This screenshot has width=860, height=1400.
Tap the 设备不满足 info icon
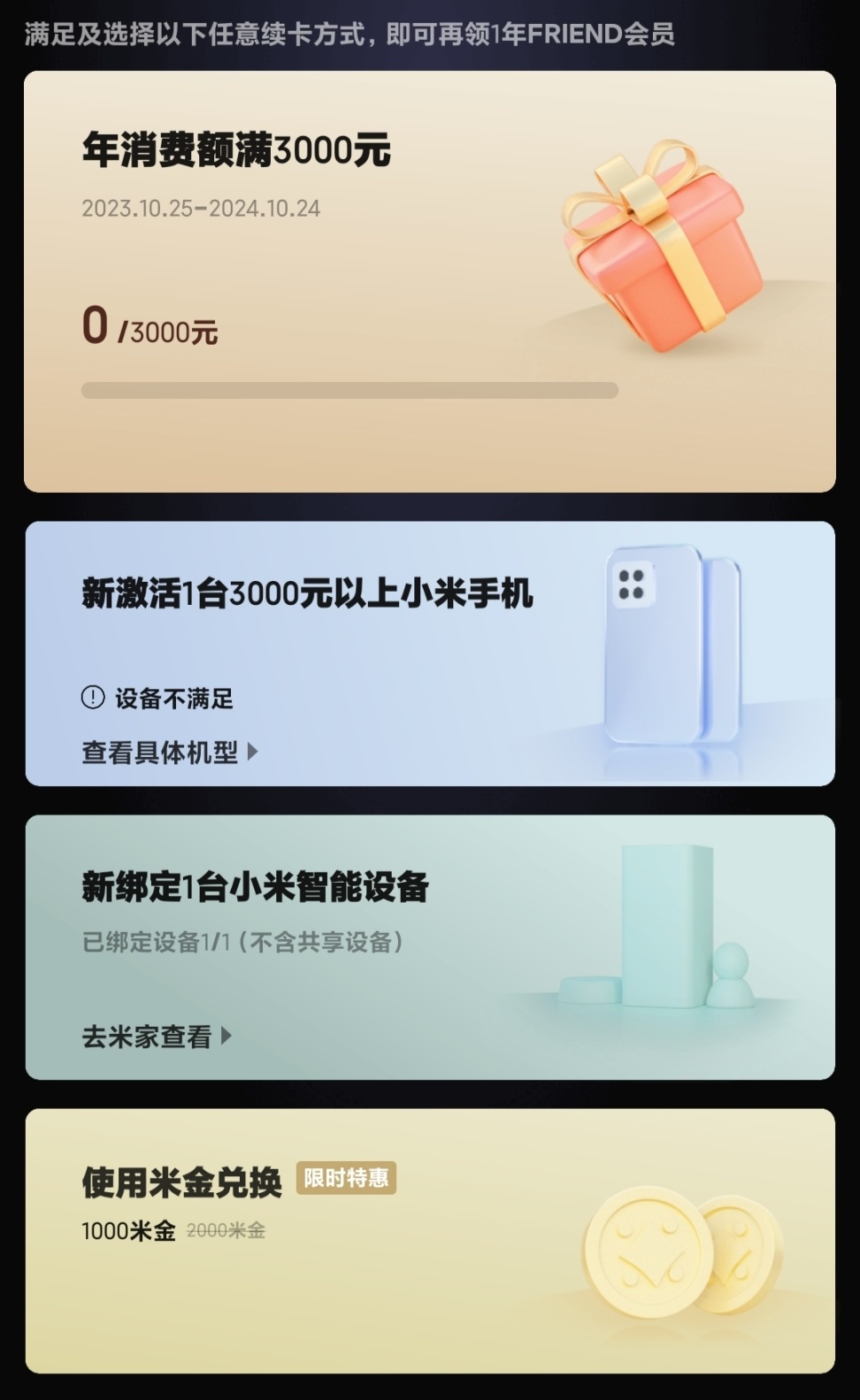click(93, 698)
